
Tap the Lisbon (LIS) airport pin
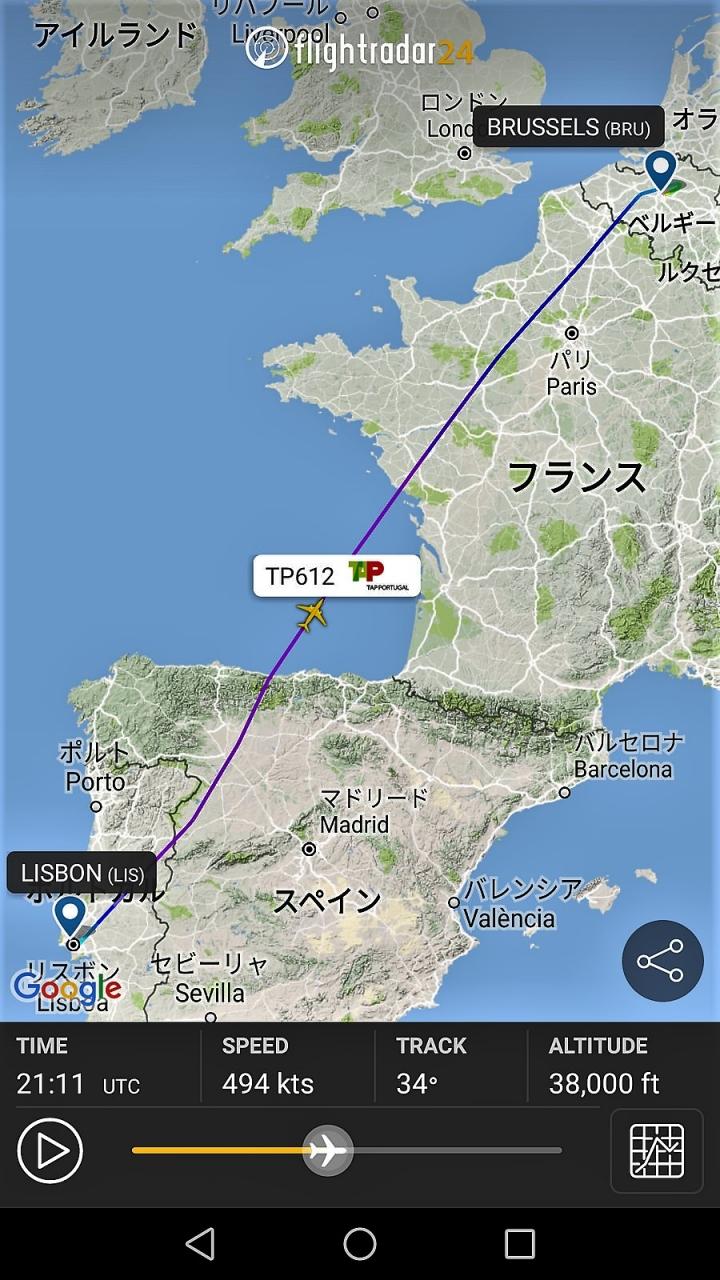coord(70,915)
